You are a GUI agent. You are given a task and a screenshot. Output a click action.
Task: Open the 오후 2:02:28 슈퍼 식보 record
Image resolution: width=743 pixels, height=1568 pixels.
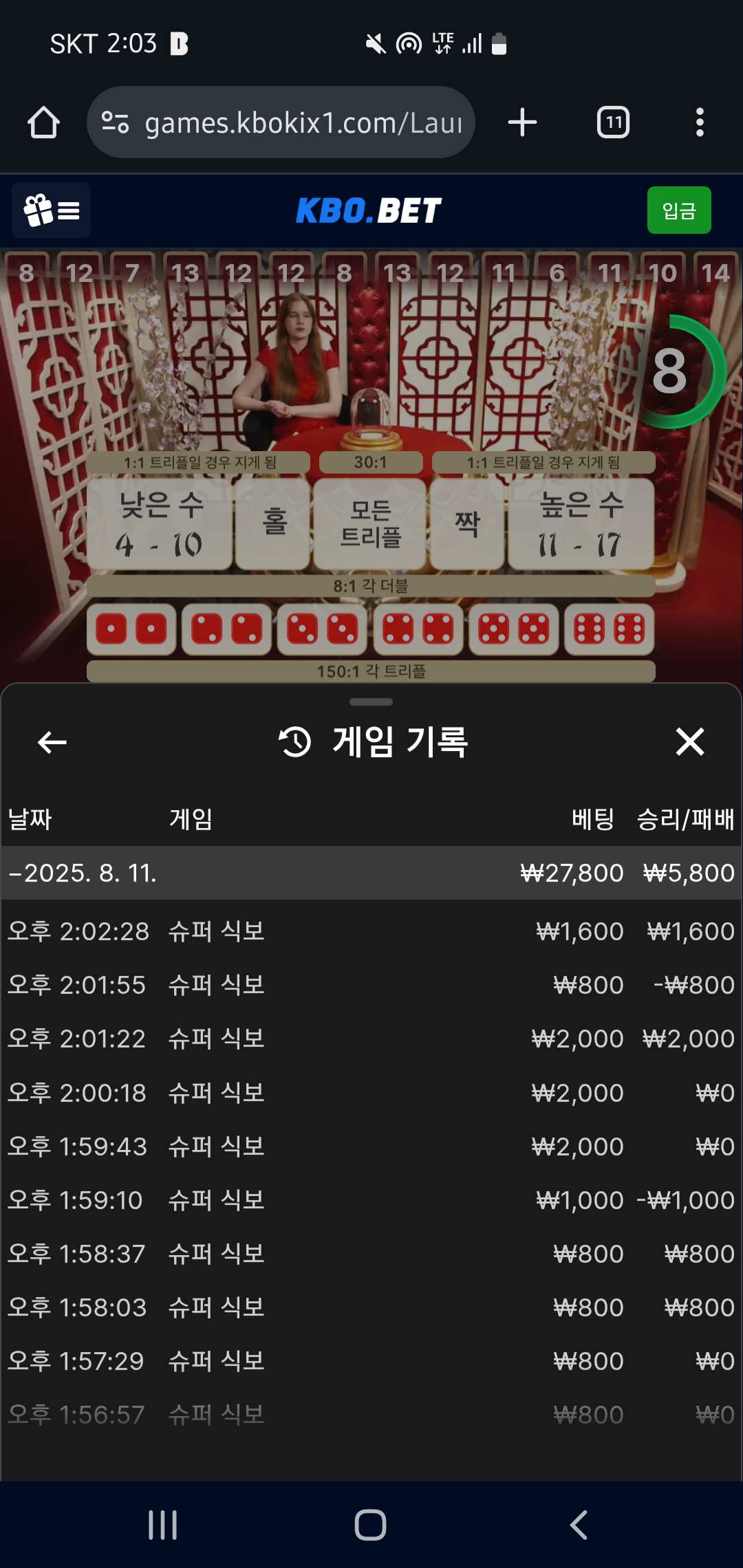click(x=370, y=931)
